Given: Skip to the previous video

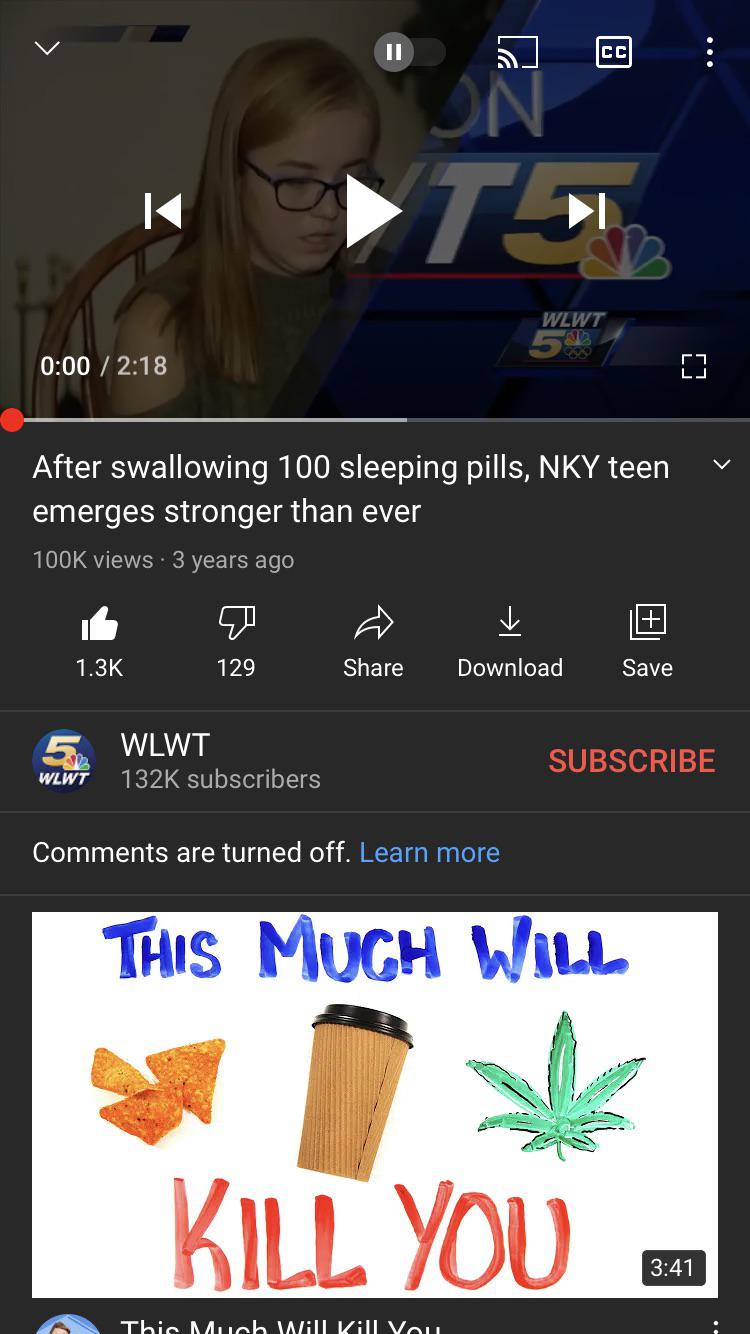Looking at the screenshot, I should coord(163,210).
